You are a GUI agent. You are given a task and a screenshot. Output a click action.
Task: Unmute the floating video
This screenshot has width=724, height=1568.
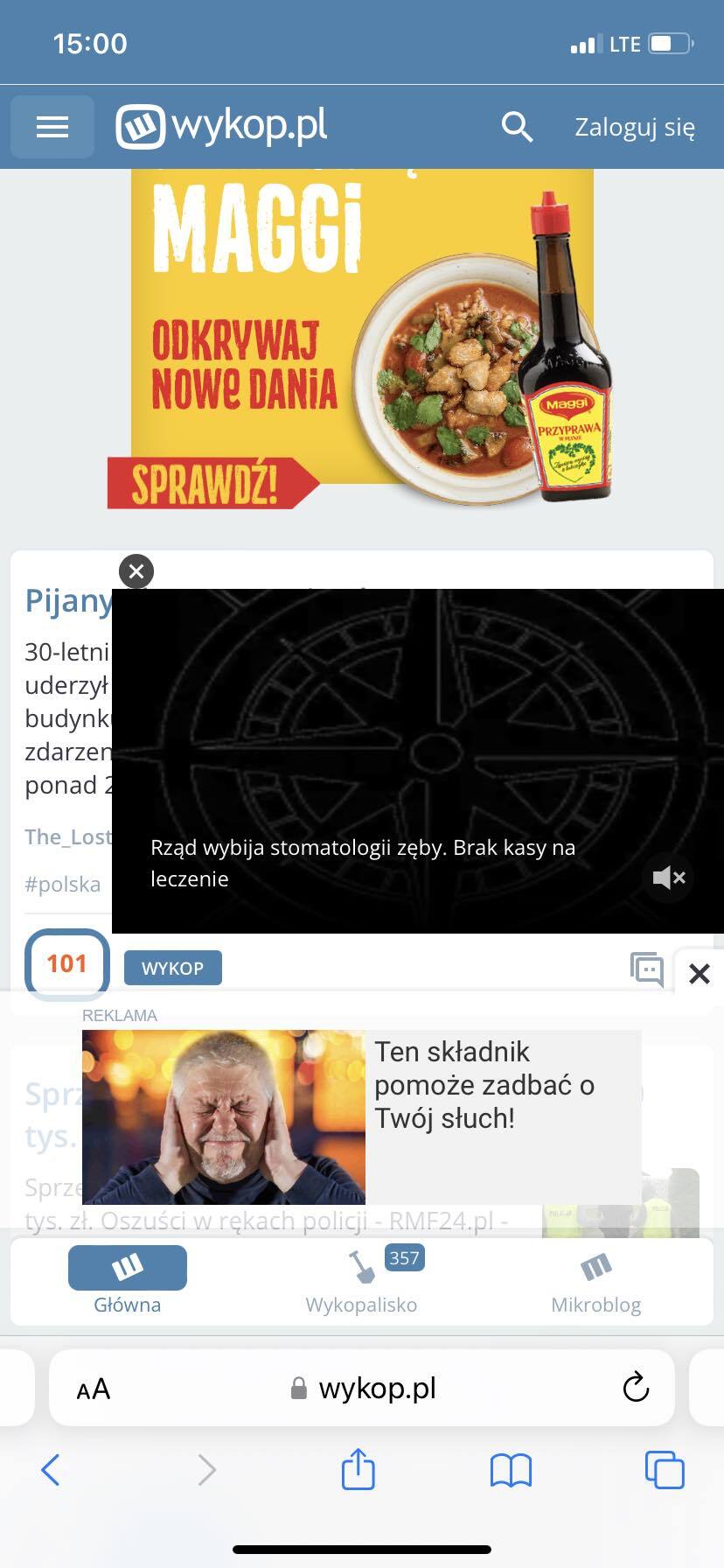669,877
